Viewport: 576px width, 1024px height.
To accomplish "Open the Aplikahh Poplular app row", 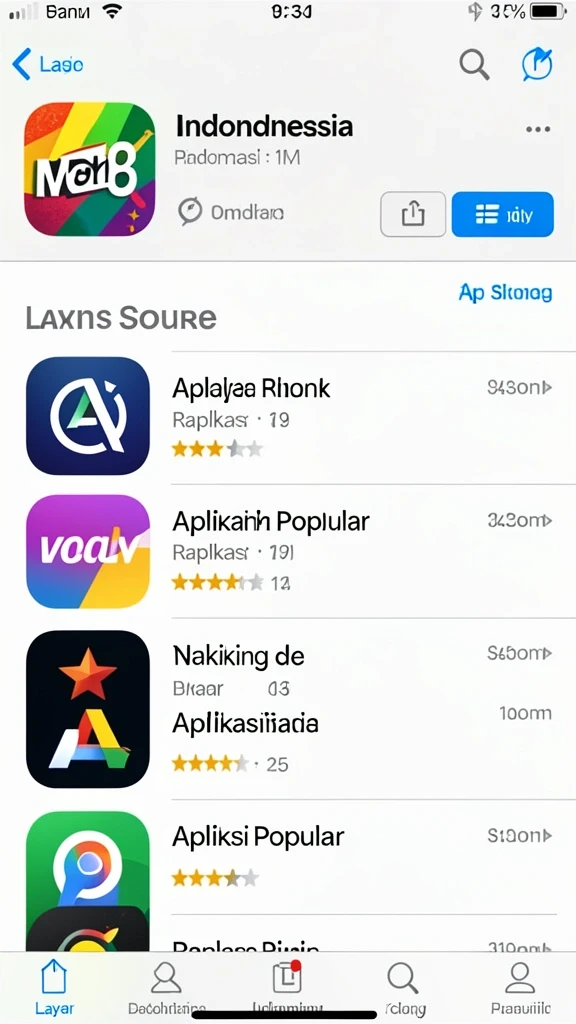I will [x=291, y=551].
